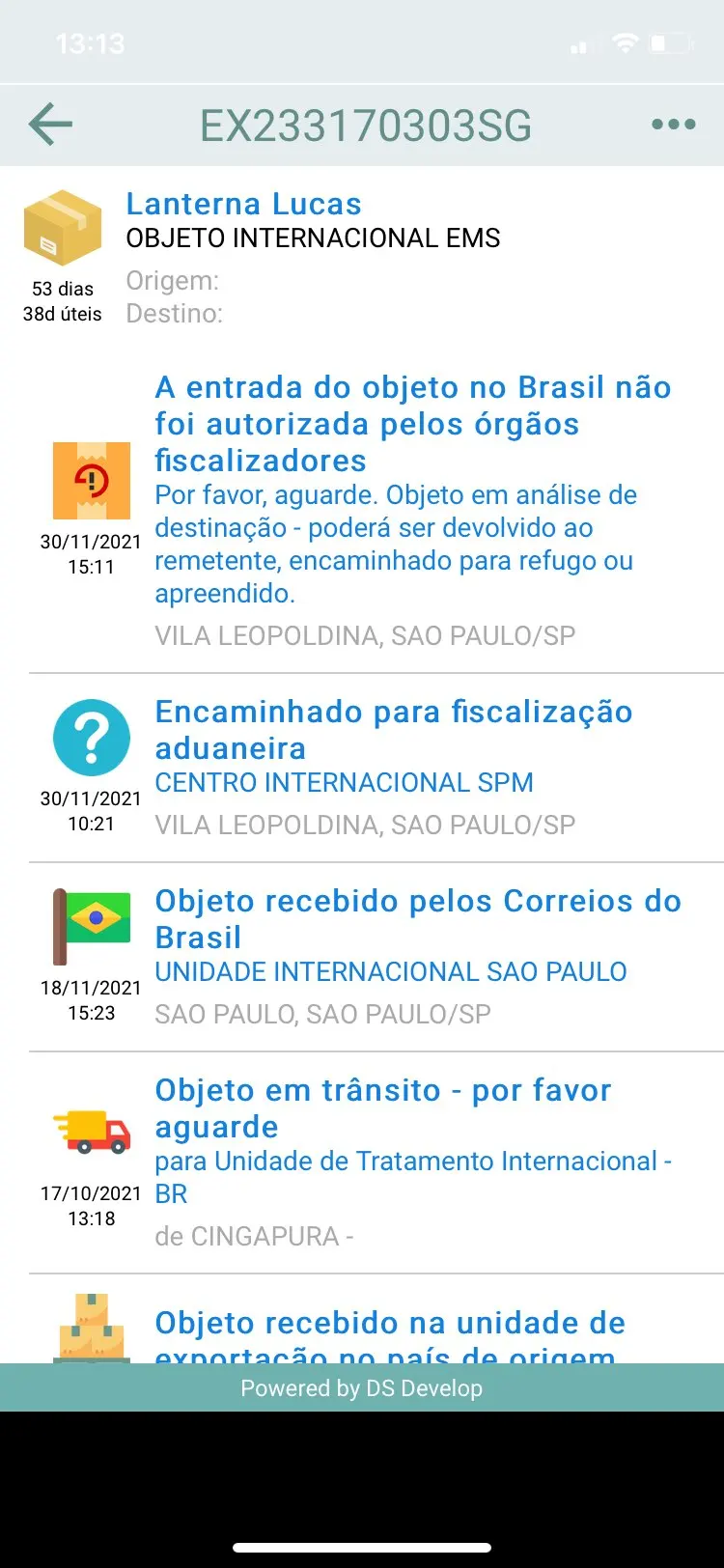Image resolution: width=724 pixels, height=1568 pixels.
Task: Open the Lanterna Lucas package details
Action: coord(244,205)
